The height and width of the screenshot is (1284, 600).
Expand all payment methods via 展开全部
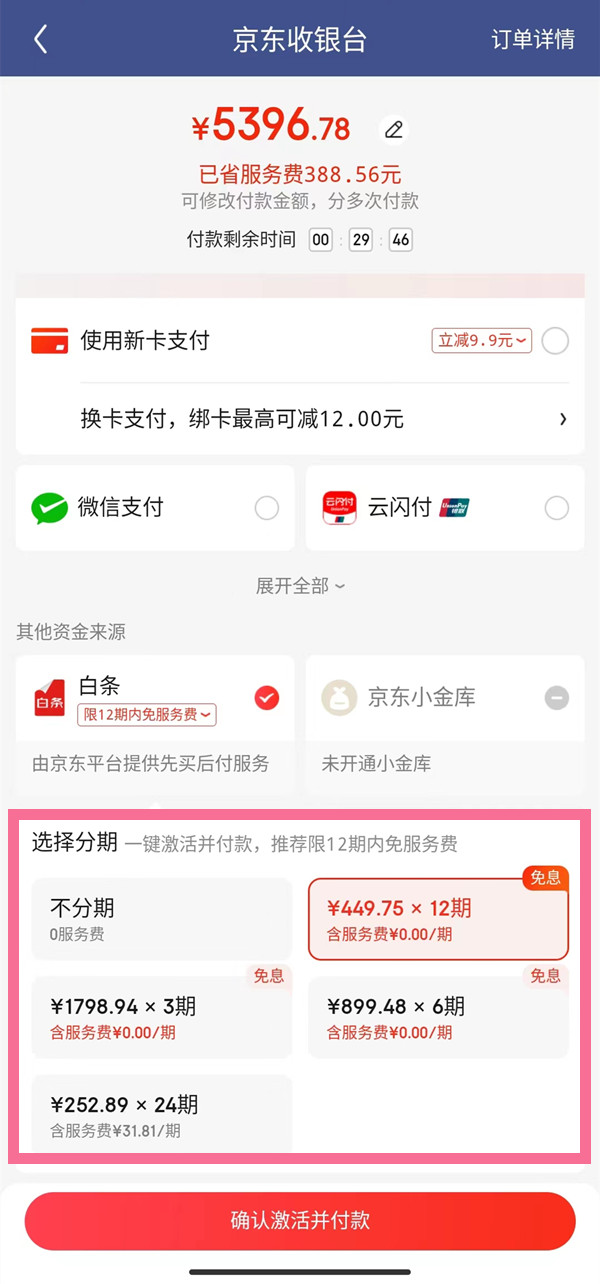(x=300, y=586)
